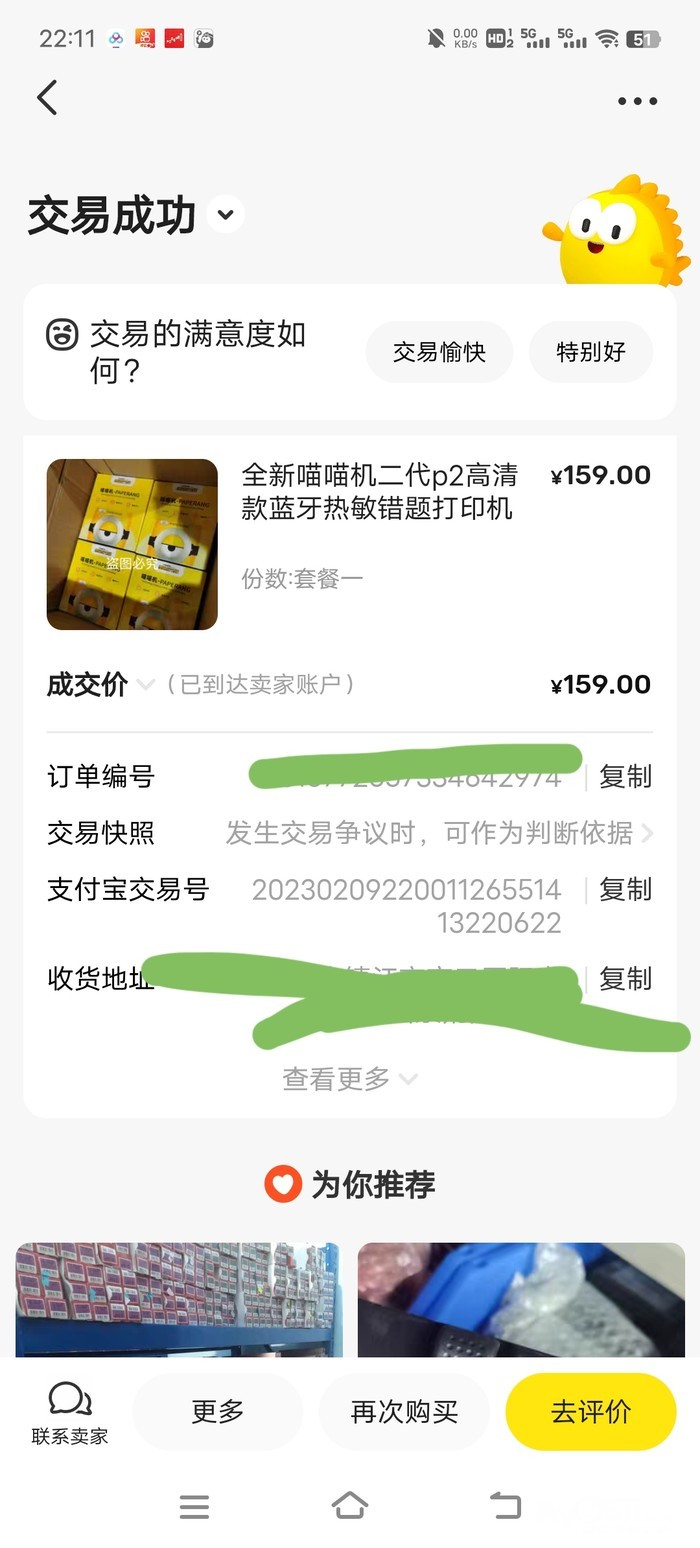The height and width of the screenshot is (1548, 700).
Task: Tap 联系卖家 to message the seller
Action: tap(69, 1412)
